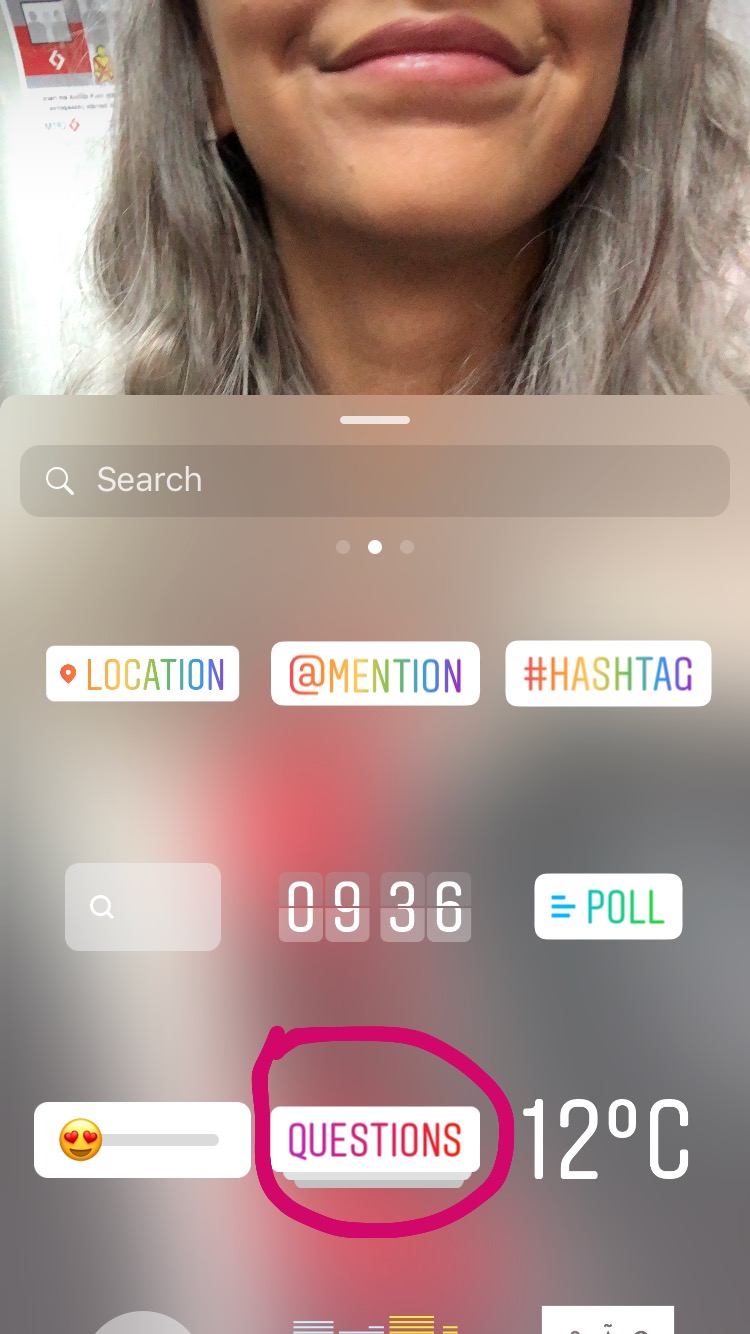Select the circled QUESTIONS sticker
750x1334 pixels.
[375, 1137]
